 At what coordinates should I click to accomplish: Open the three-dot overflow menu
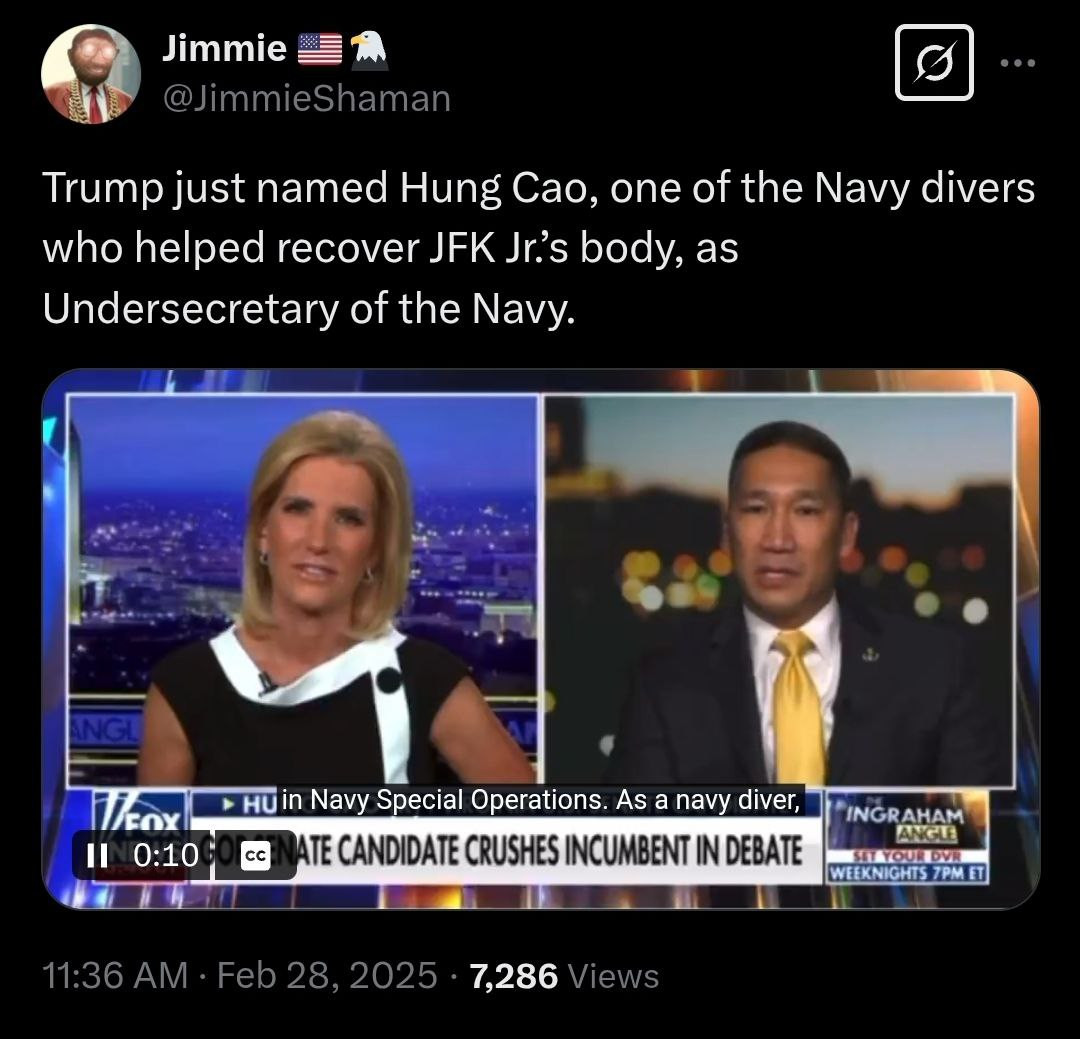1018,63
